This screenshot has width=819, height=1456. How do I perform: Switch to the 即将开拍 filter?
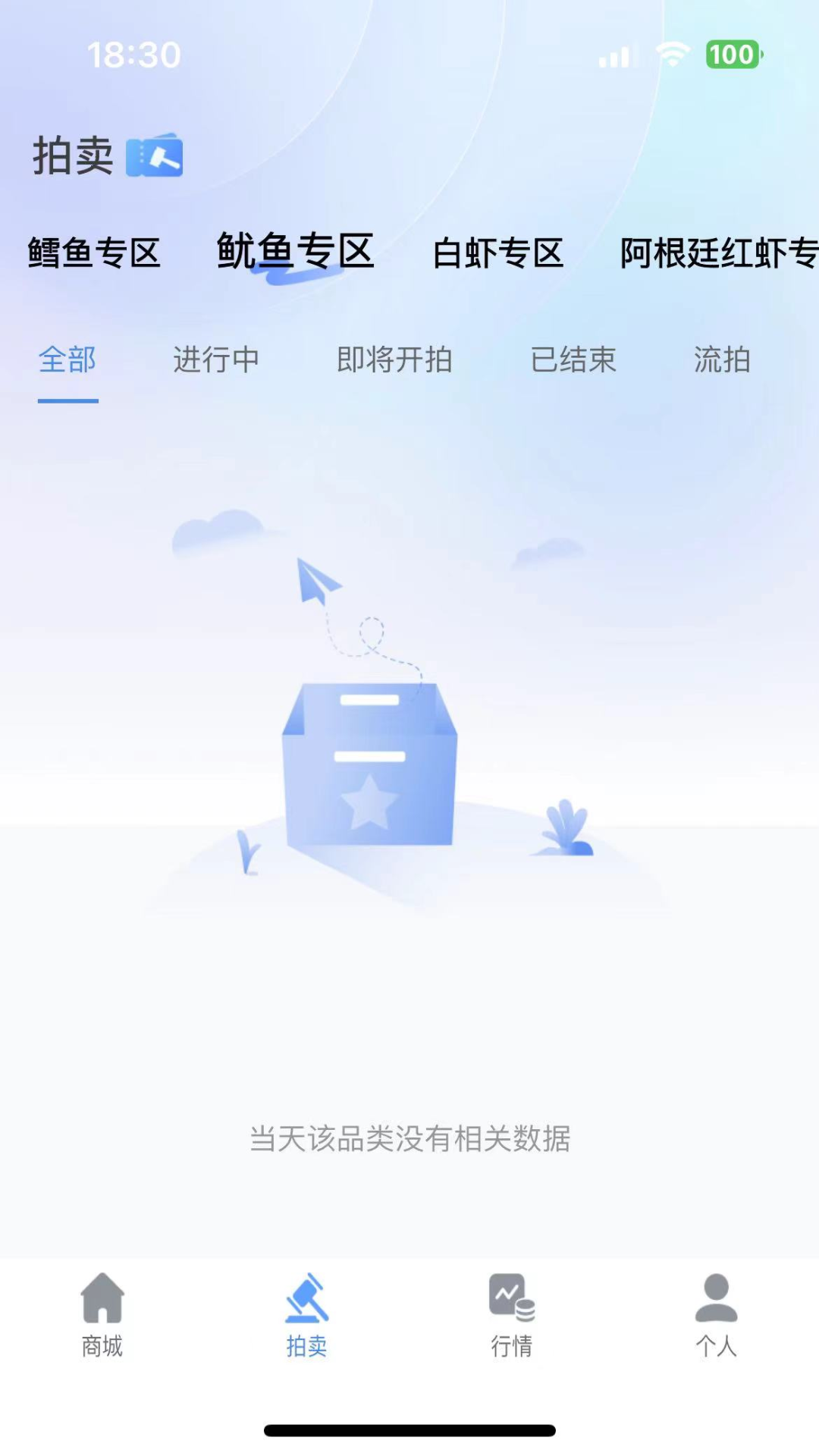click(x=394, y=359)
